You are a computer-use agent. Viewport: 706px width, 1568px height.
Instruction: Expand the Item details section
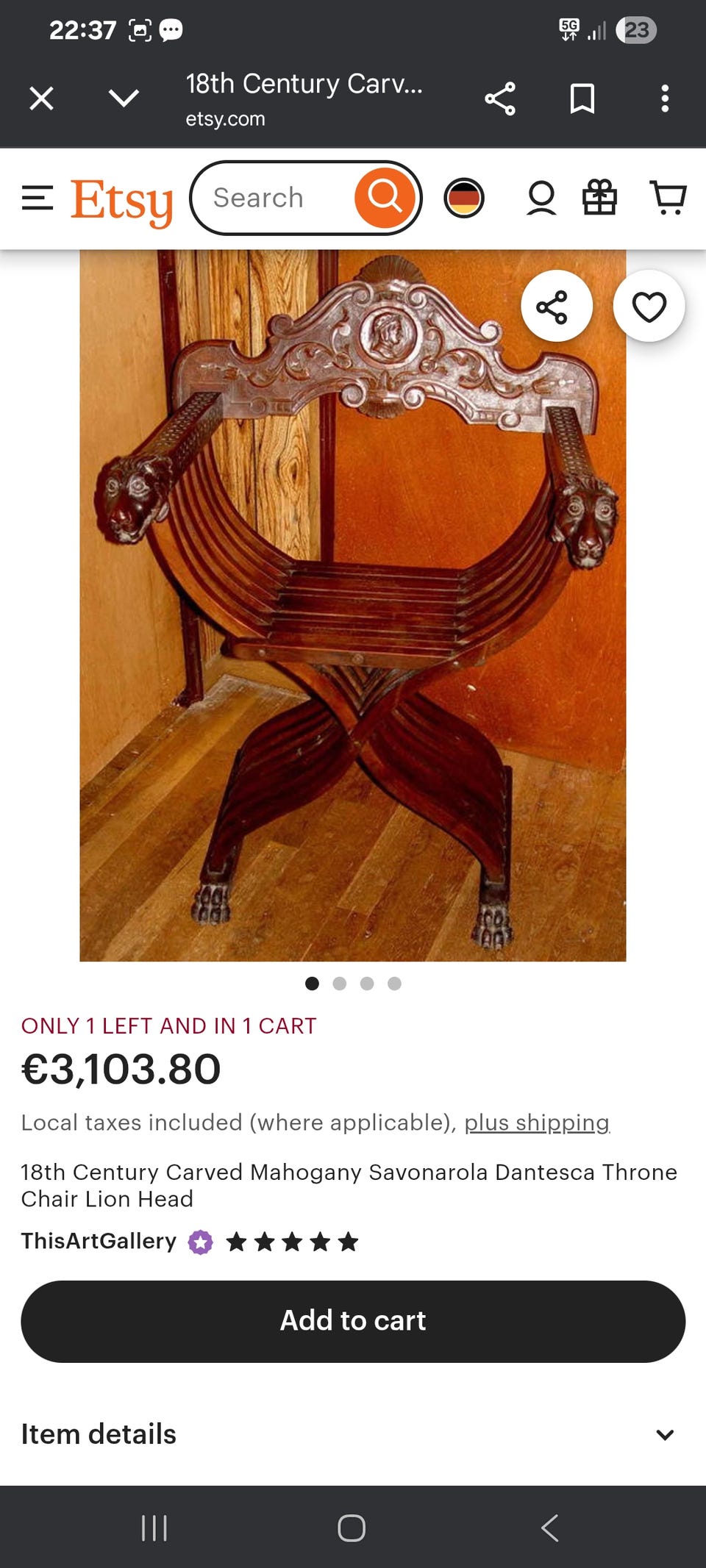pos(353,1434)
